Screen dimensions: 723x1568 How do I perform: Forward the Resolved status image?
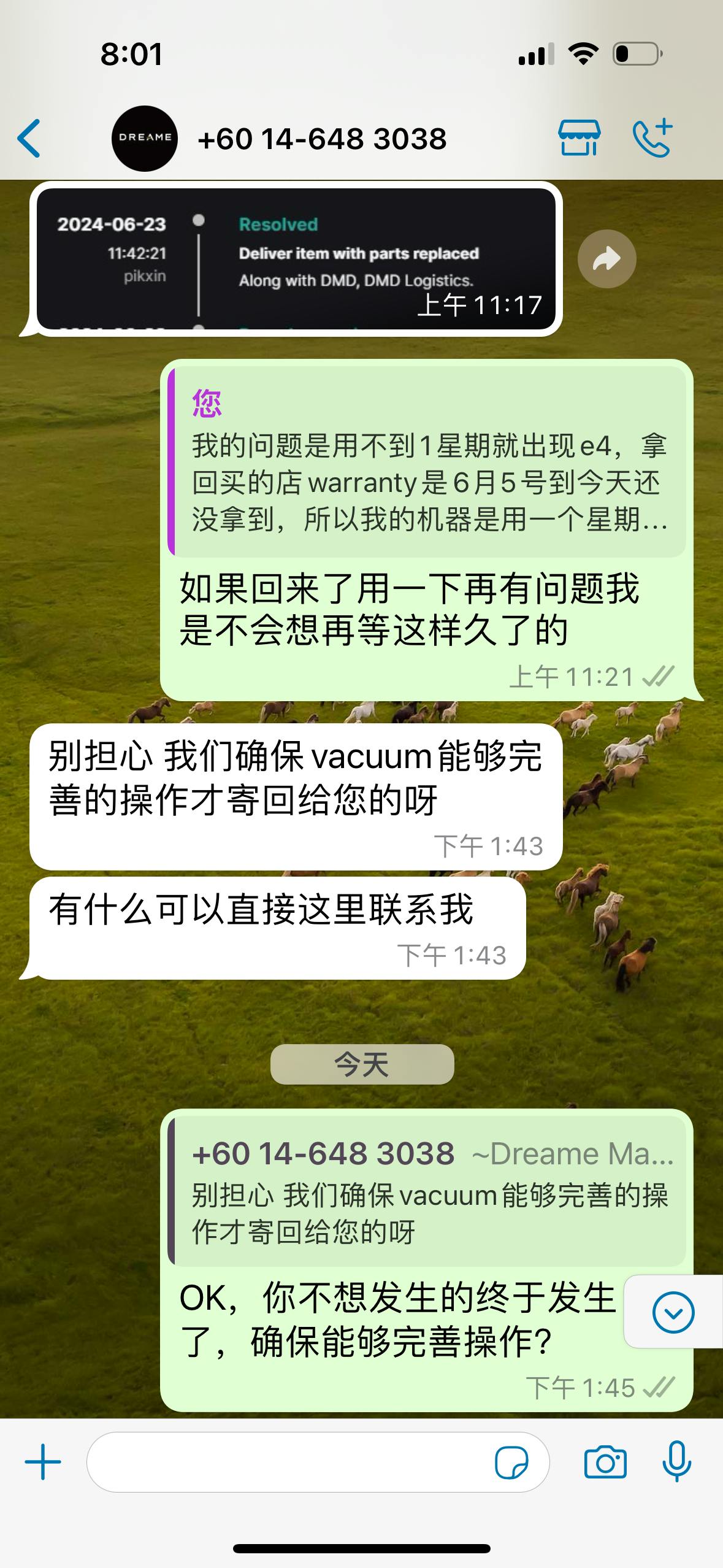pyautogui.click(x=606, y=259)
